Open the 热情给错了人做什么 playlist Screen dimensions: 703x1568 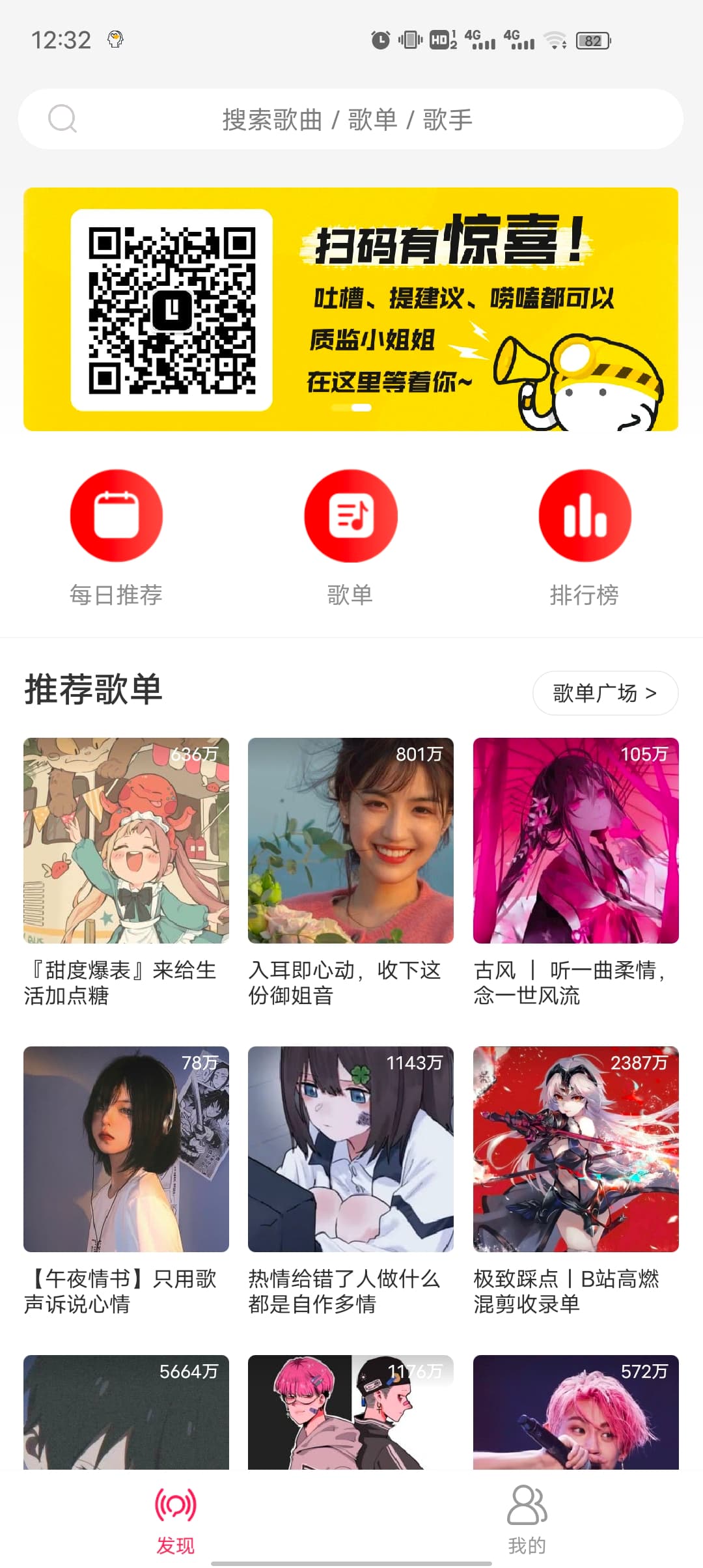[x=350, y=1149]
